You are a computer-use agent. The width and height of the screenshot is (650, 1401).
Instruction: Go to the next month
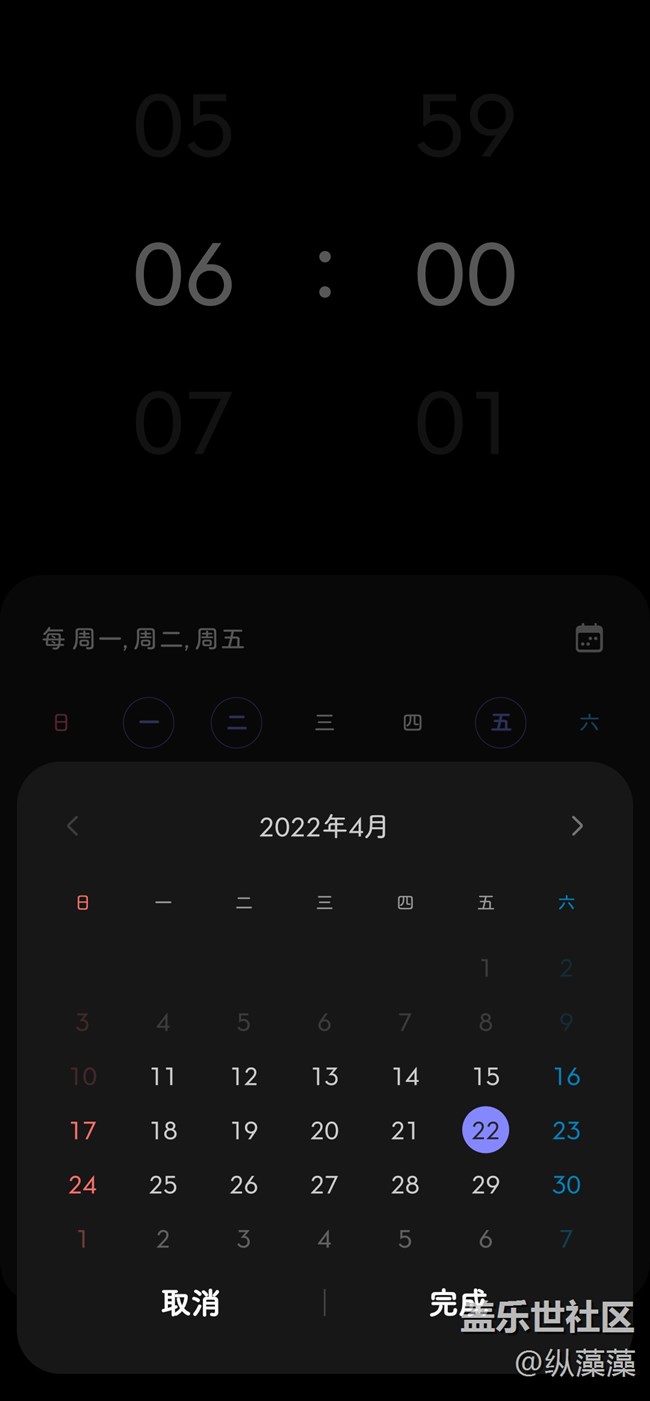click(577, 826)
